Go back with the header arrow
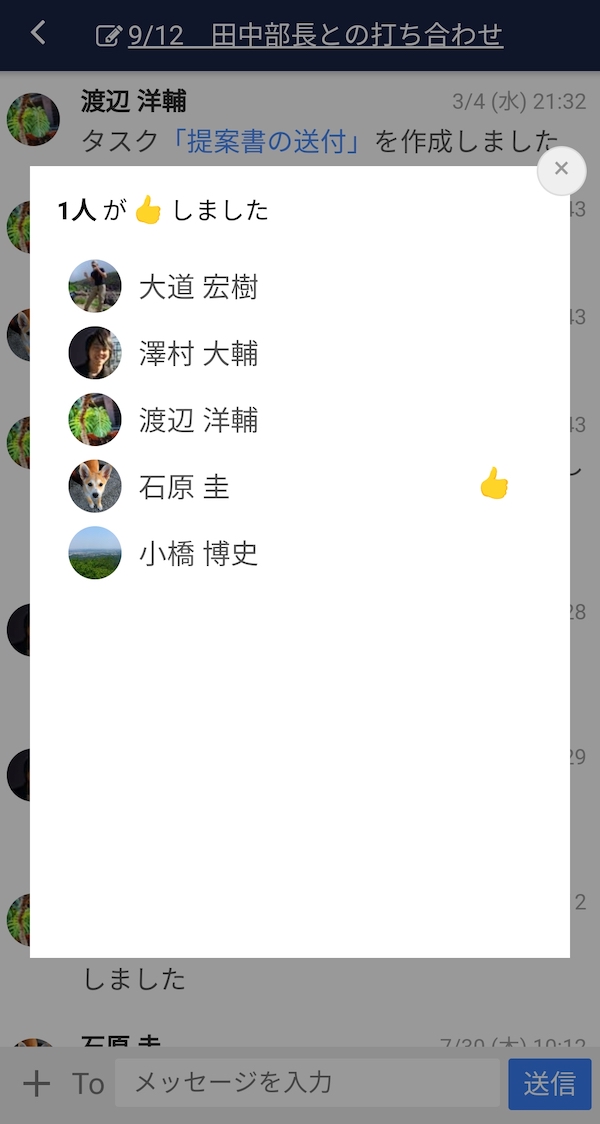600x1124 pixels. click(38, 33)
